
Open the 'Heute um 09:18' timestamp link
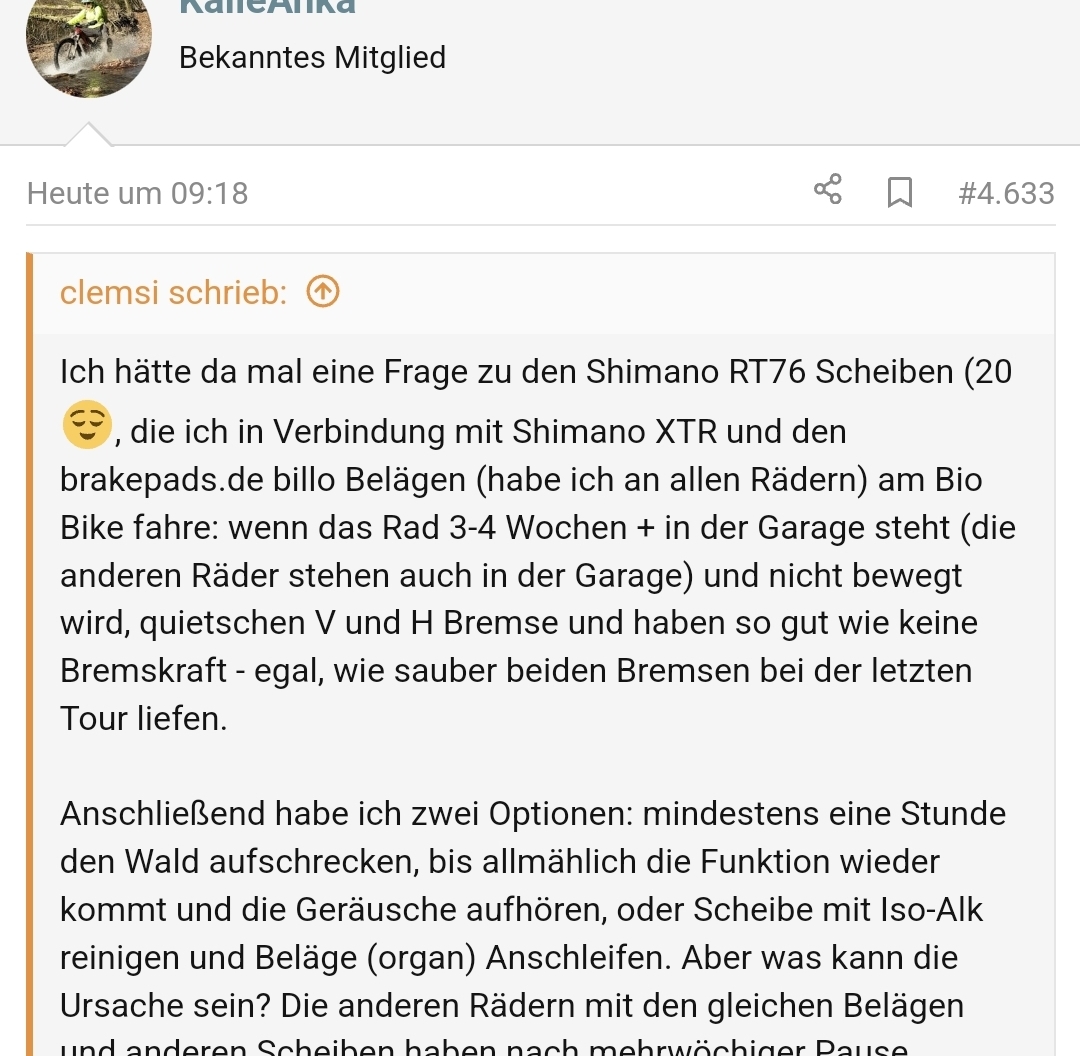[x=138, y=193]
